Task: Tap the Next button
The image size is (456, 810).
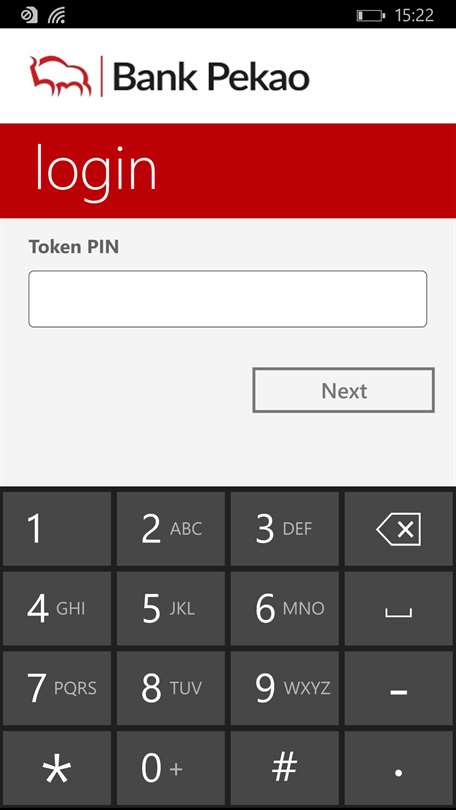Action: coord(343,390)
